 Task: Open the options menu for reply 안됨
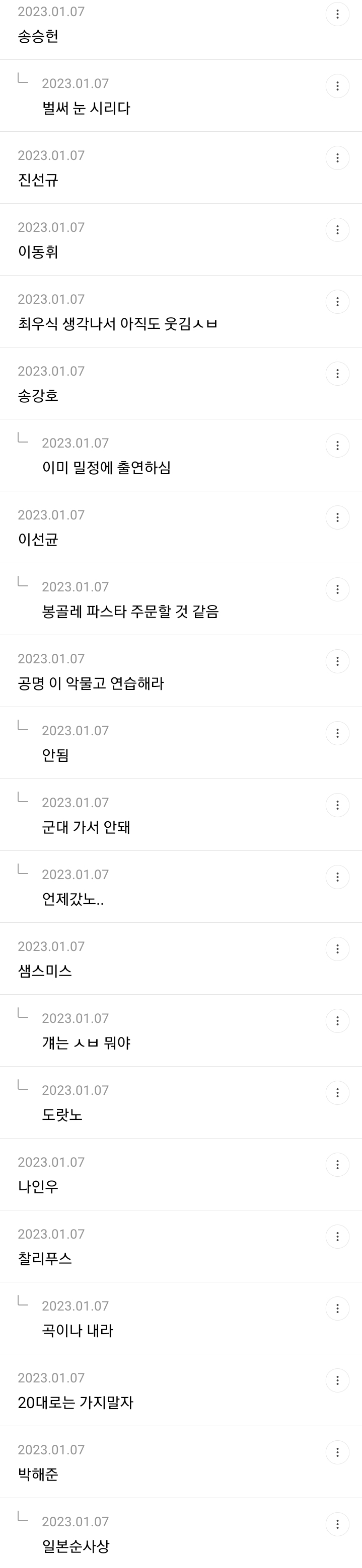(x=337, y=733)
